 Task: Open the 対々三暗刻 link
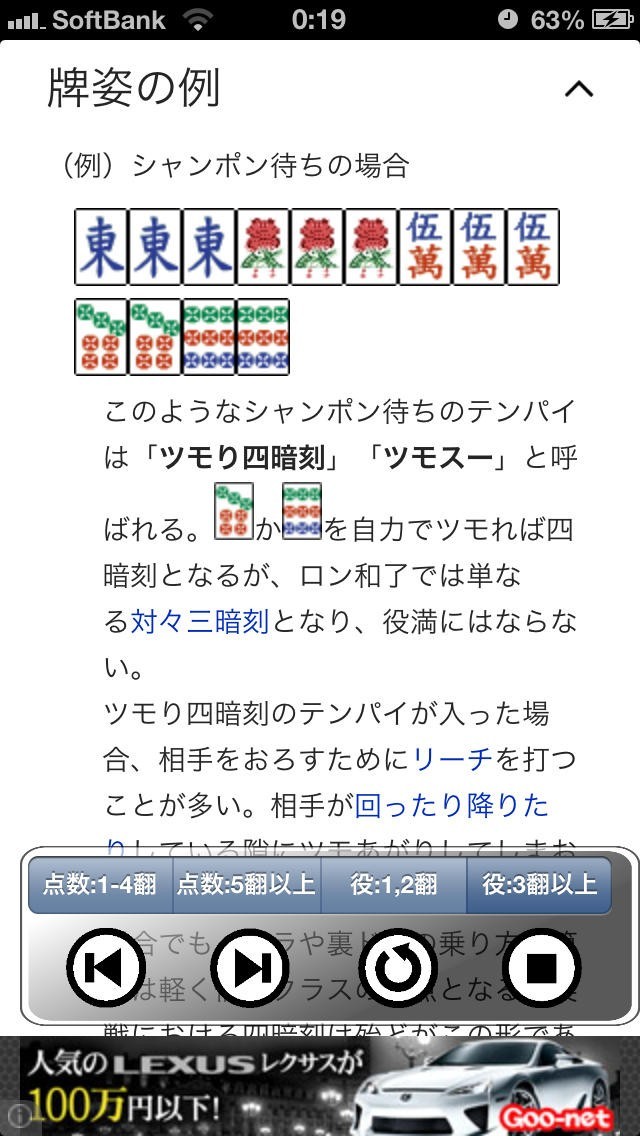point(200,622)
